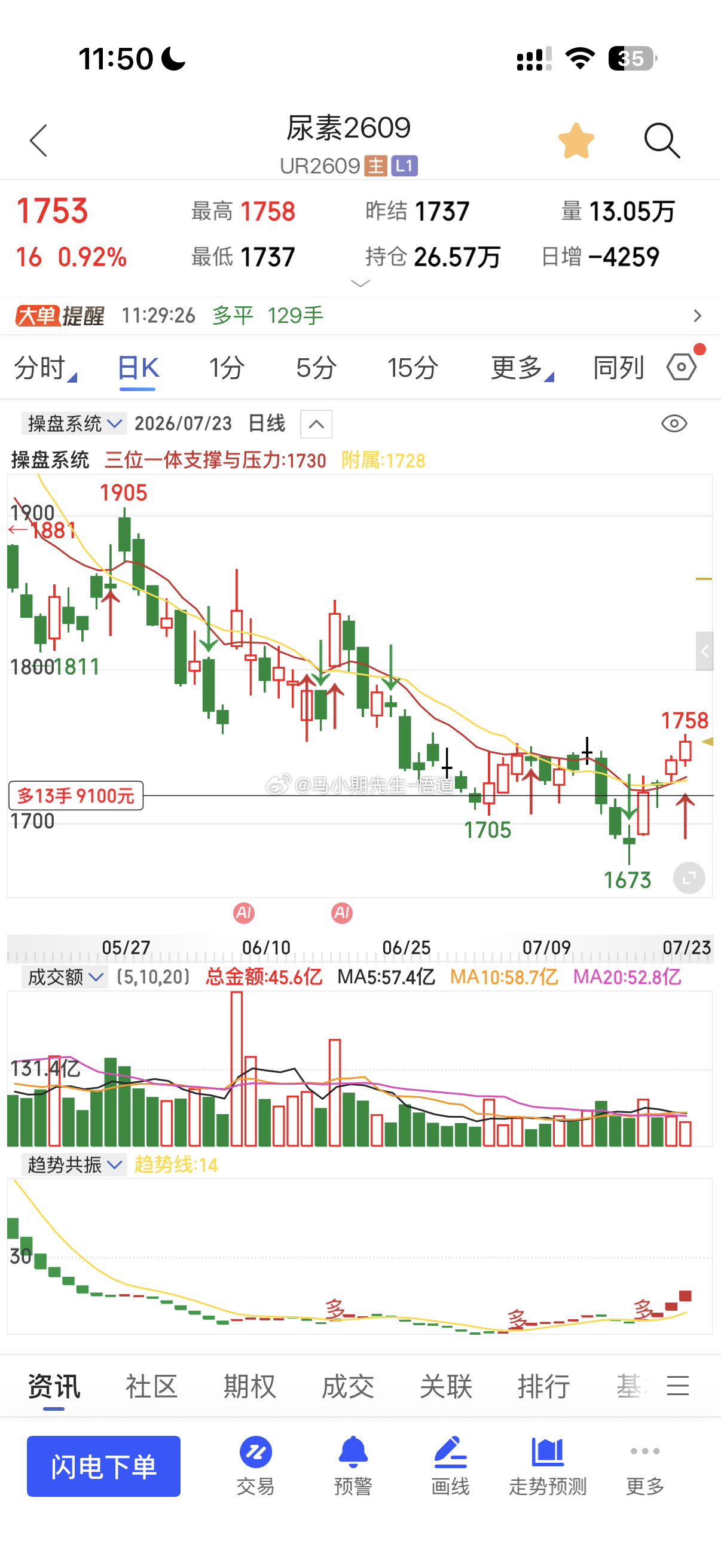Toggle the favorite star for 尿素2609

[576, 141]
